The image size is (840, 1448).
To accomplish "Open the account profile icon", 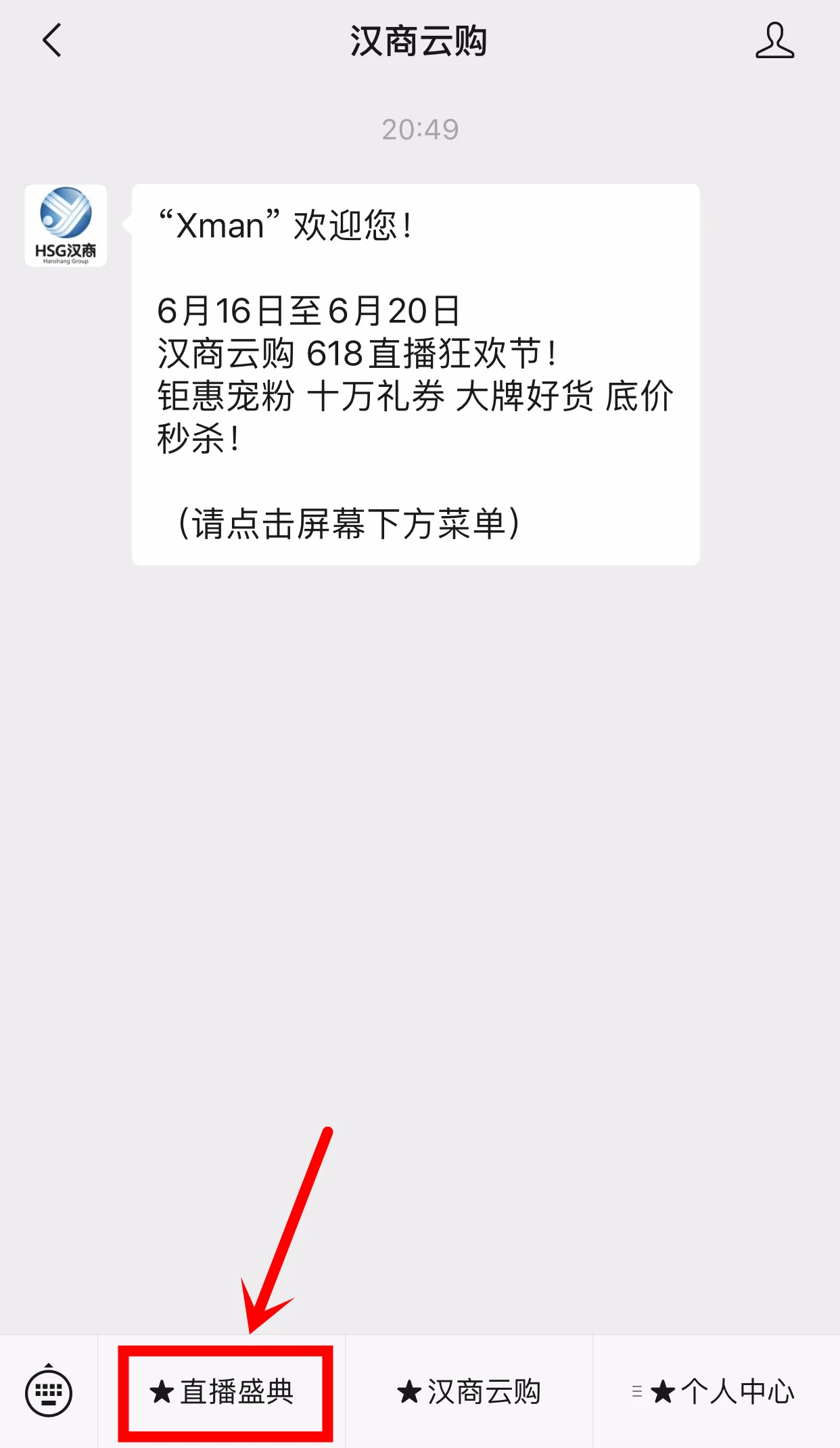I will (774, 41).
